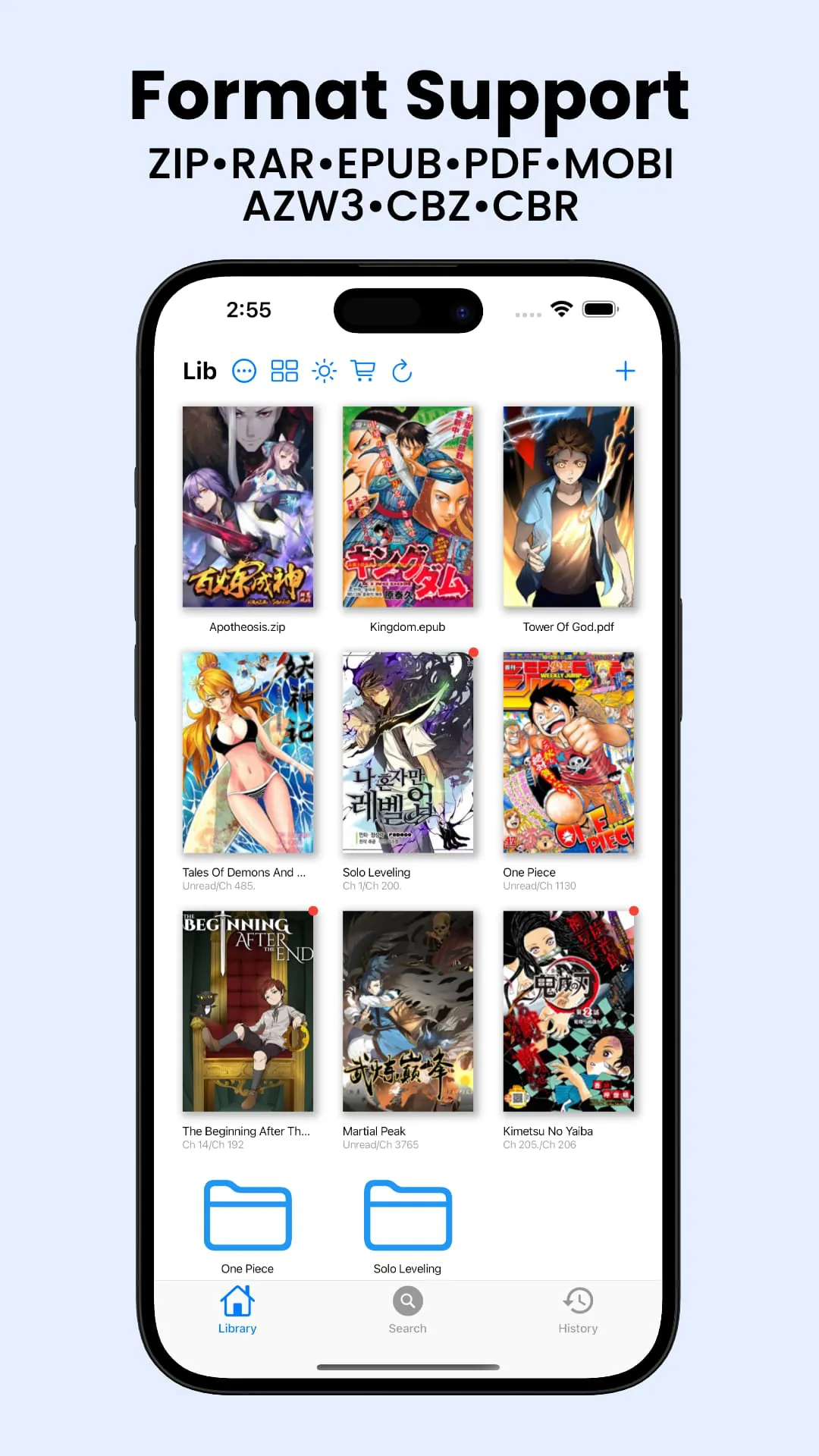Open Kimetsu No Yaiba
This screenshot has width=819, height=1456.
coord(567,1012)
